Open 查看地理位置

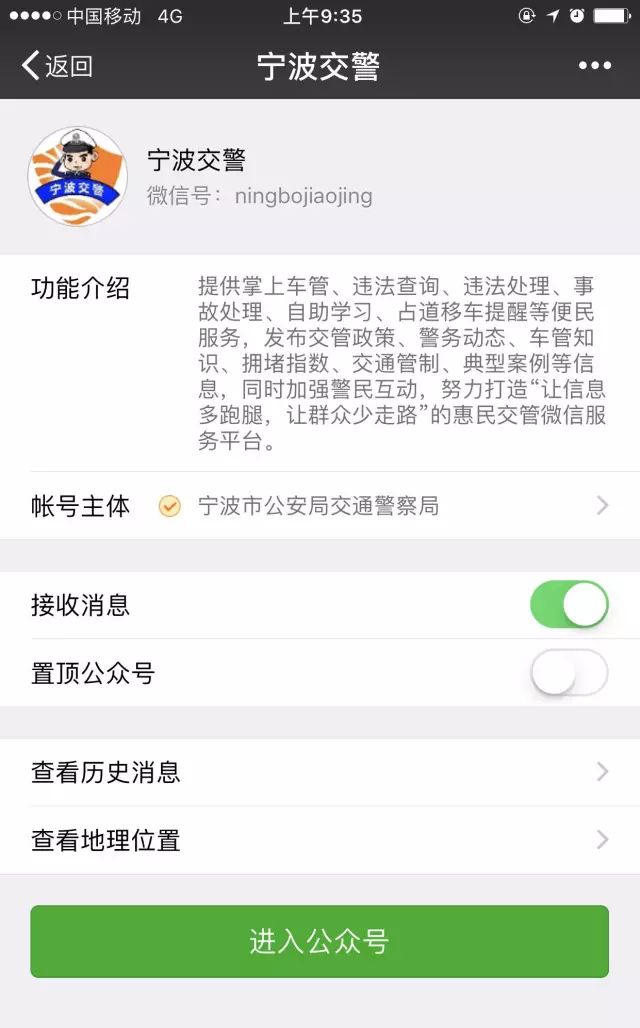pyautogui.click(x=320, y=840)
